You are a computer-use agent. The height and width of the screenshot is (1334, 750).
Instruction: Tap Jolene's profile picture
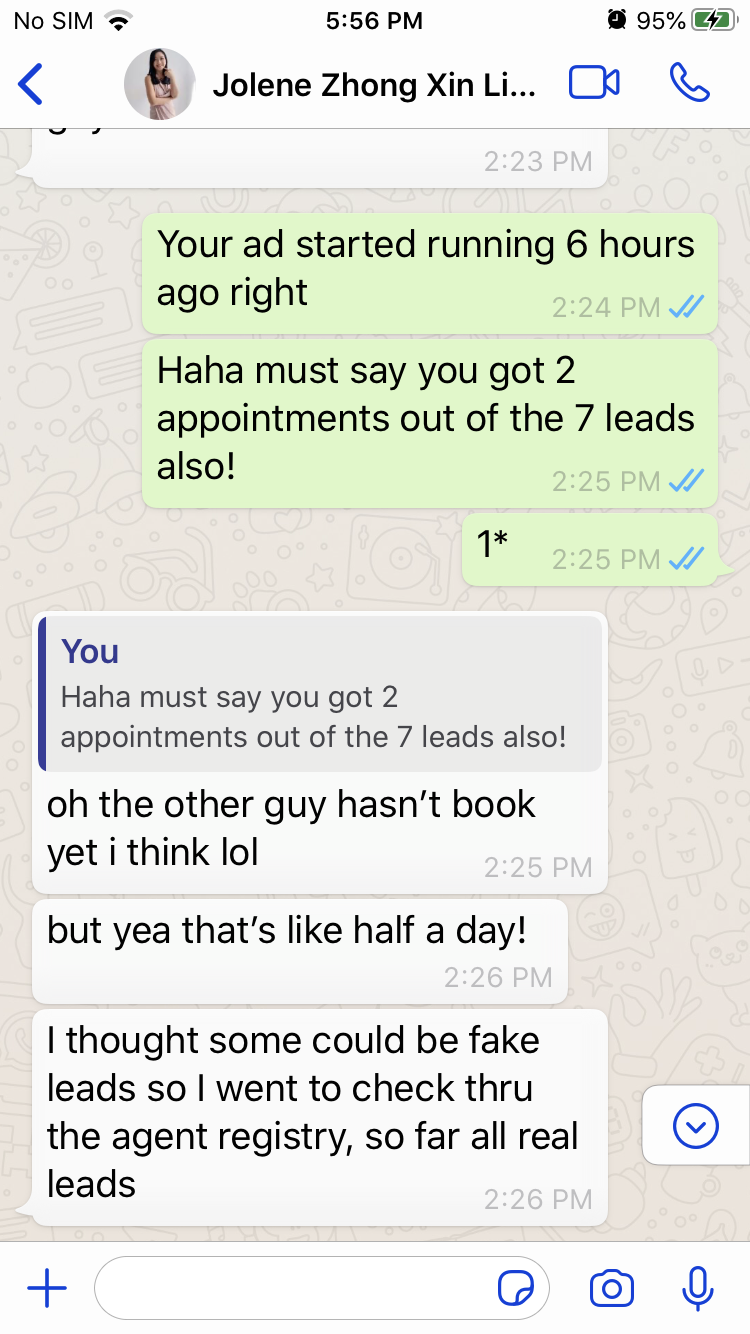pyautogui.click(x=159, y=84)
